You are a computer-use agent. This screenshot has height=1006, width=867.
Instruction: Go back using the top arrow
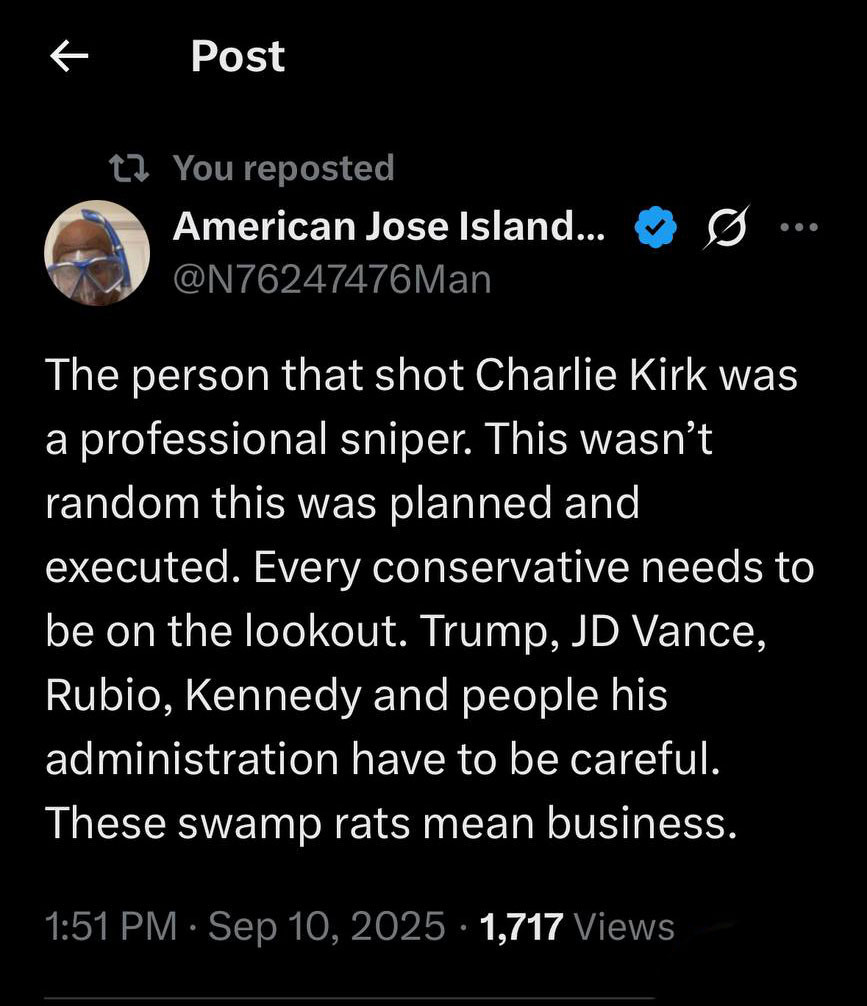tap(69, 57)
